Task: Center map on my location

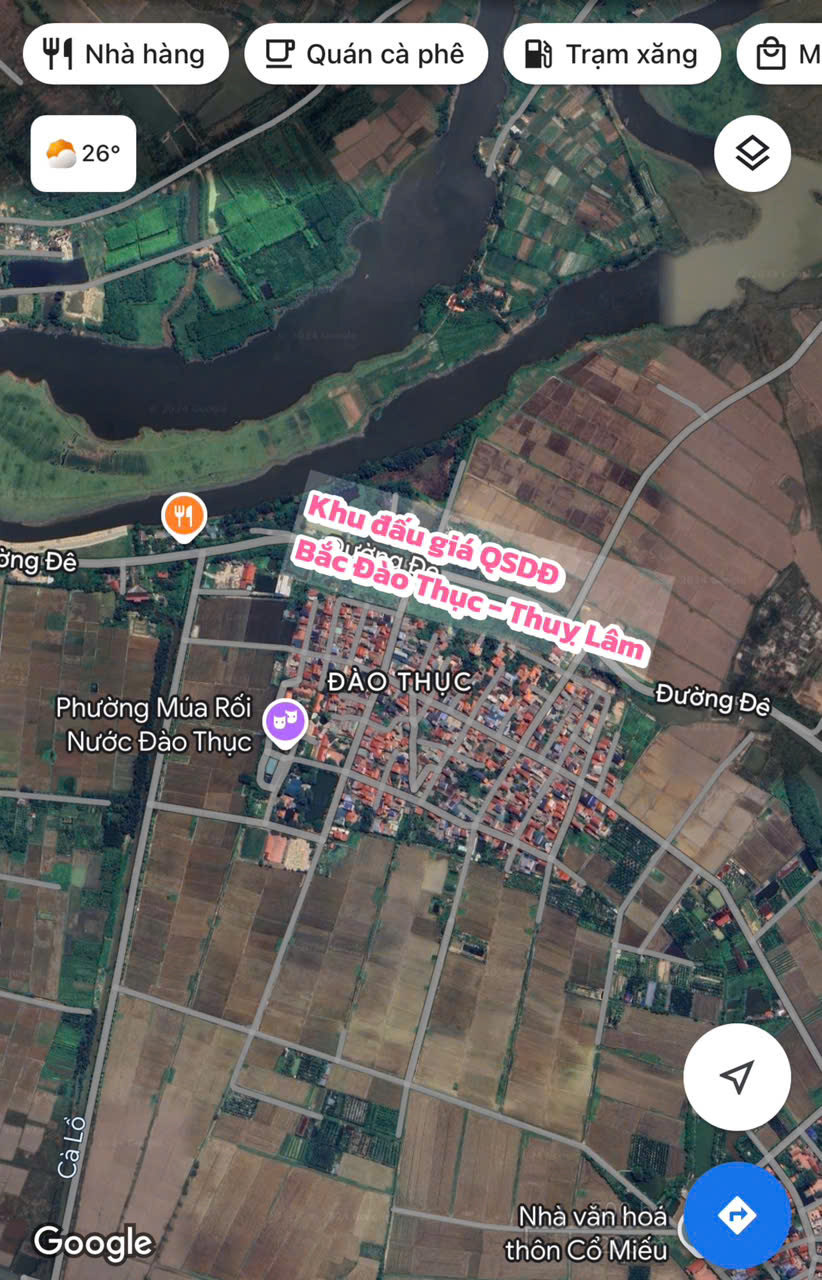Action: point(737,1077)
